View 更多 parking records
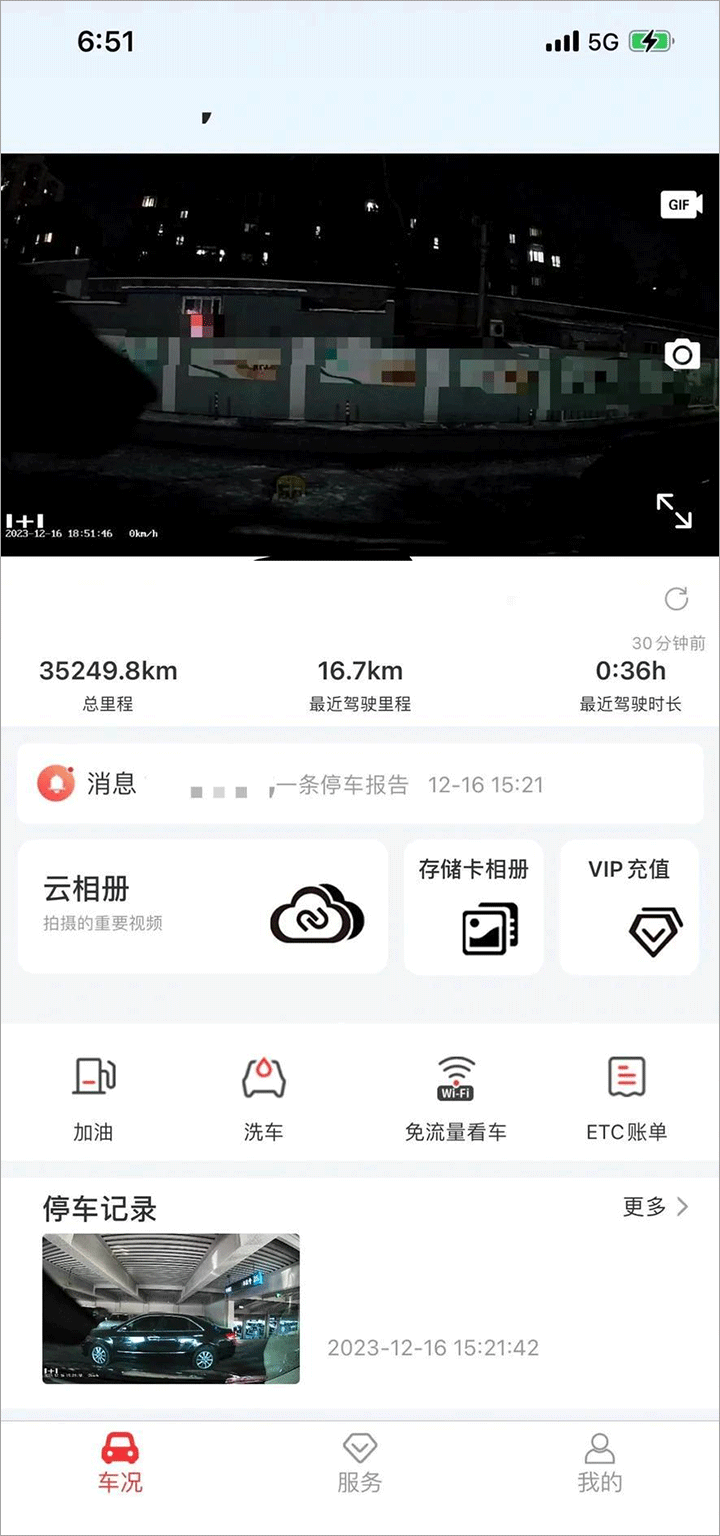The height and width of the screenshot is (1536, 720). click(655, 1207)
